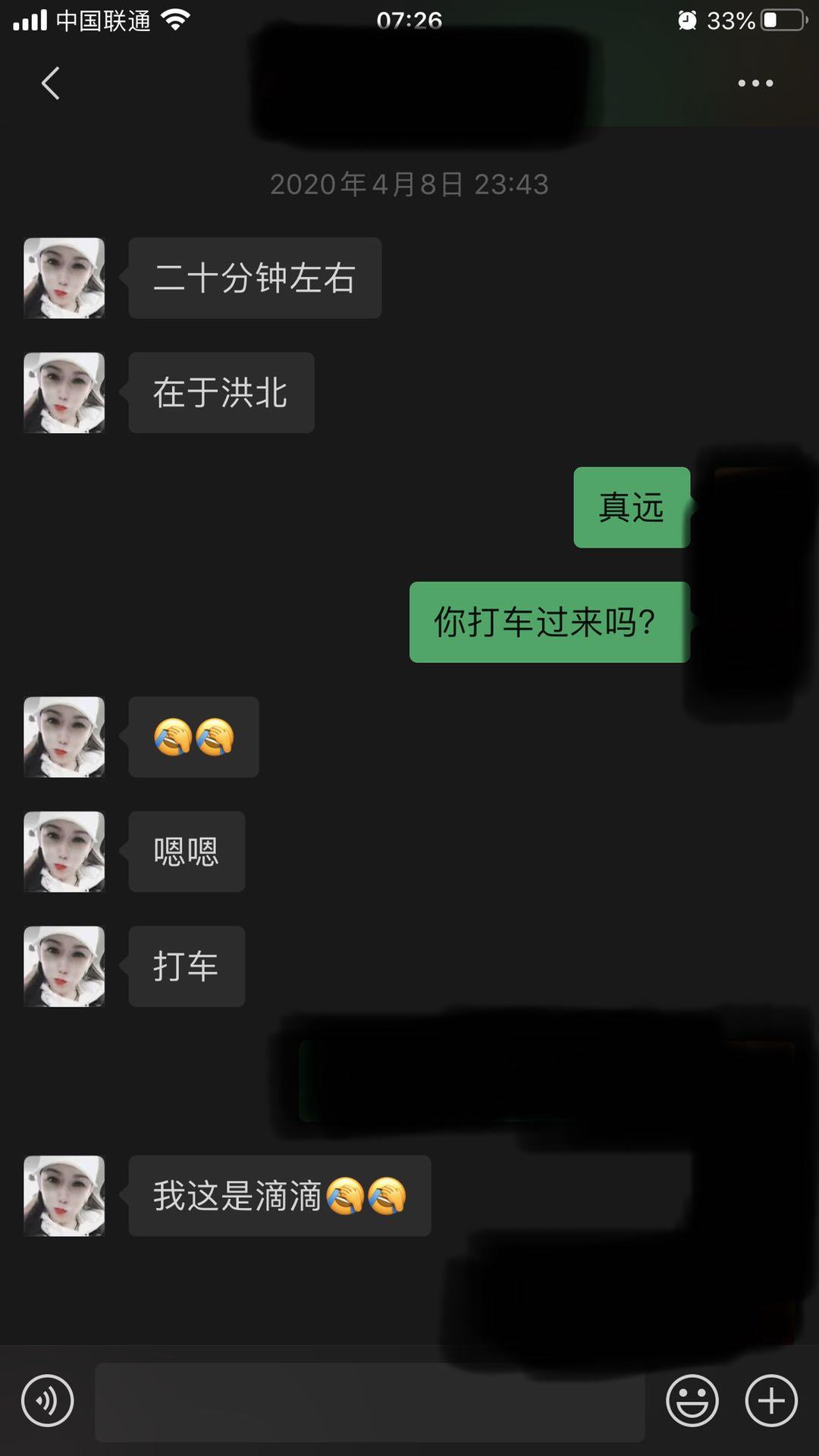Open contact avatar beside 二十分钟左右
The width and height of the screenshot is (819, 1456).
coord(64,278)
